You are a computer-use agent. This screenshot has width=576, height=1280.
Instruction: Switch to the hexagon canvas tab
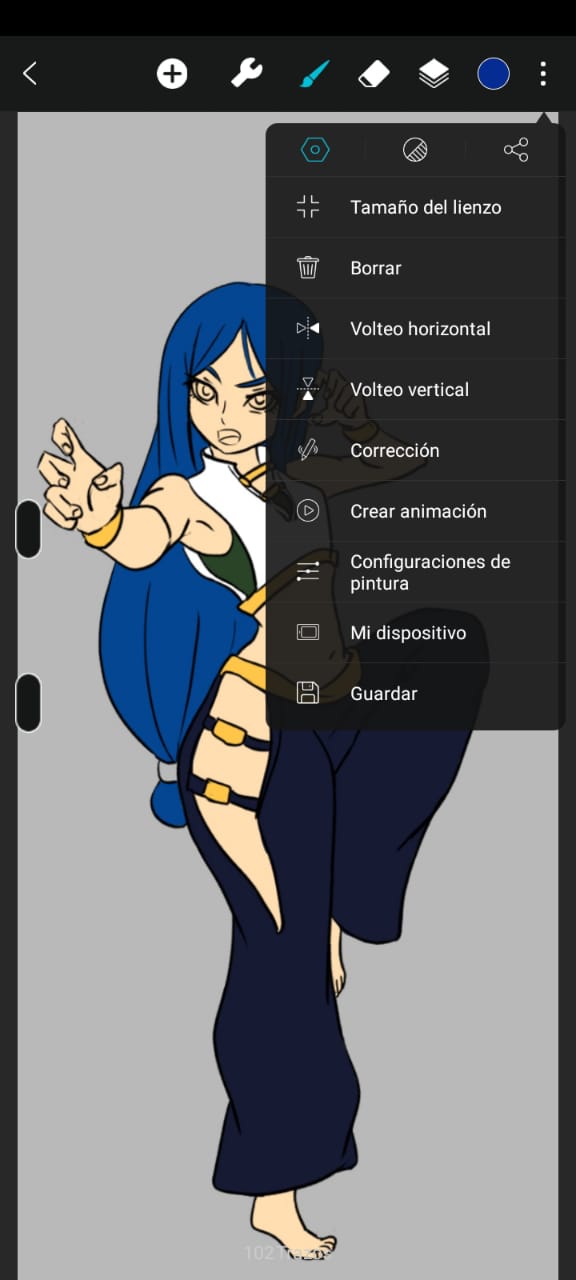coord(315,150)
